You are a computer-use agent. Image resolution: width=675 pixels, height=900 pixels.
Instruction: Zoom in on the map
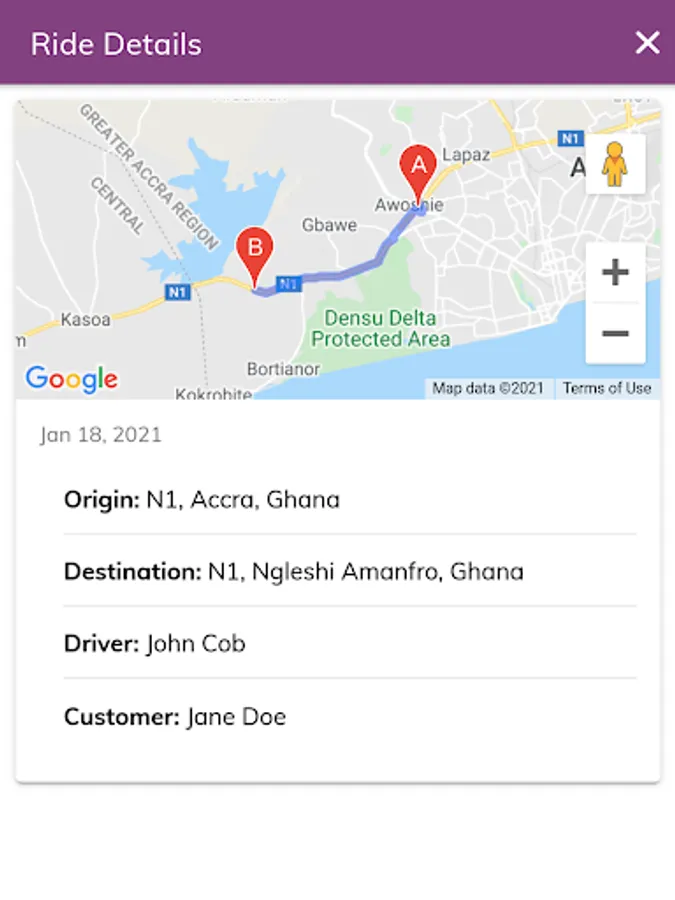615,272
